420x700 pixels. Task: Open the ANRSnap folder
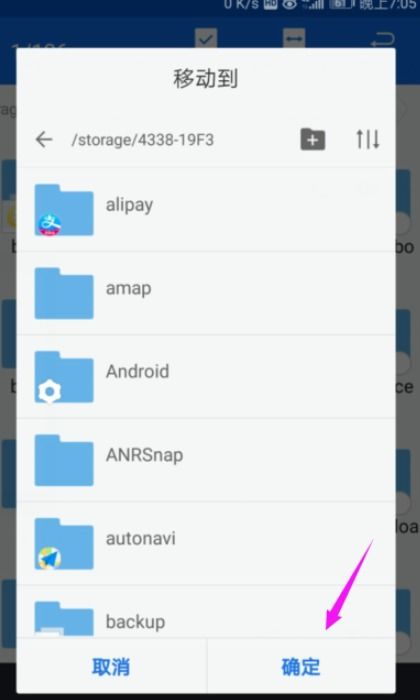pos(206,460)
